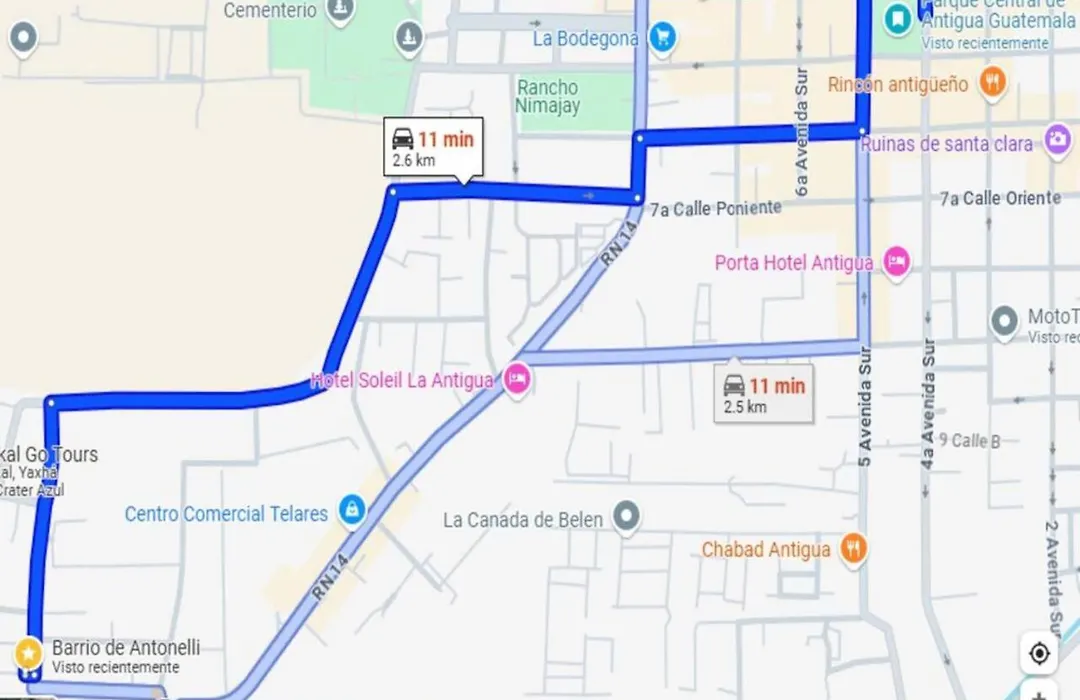Open the MotoT place marker
1080x700 pixels.
pos(1004,323)
